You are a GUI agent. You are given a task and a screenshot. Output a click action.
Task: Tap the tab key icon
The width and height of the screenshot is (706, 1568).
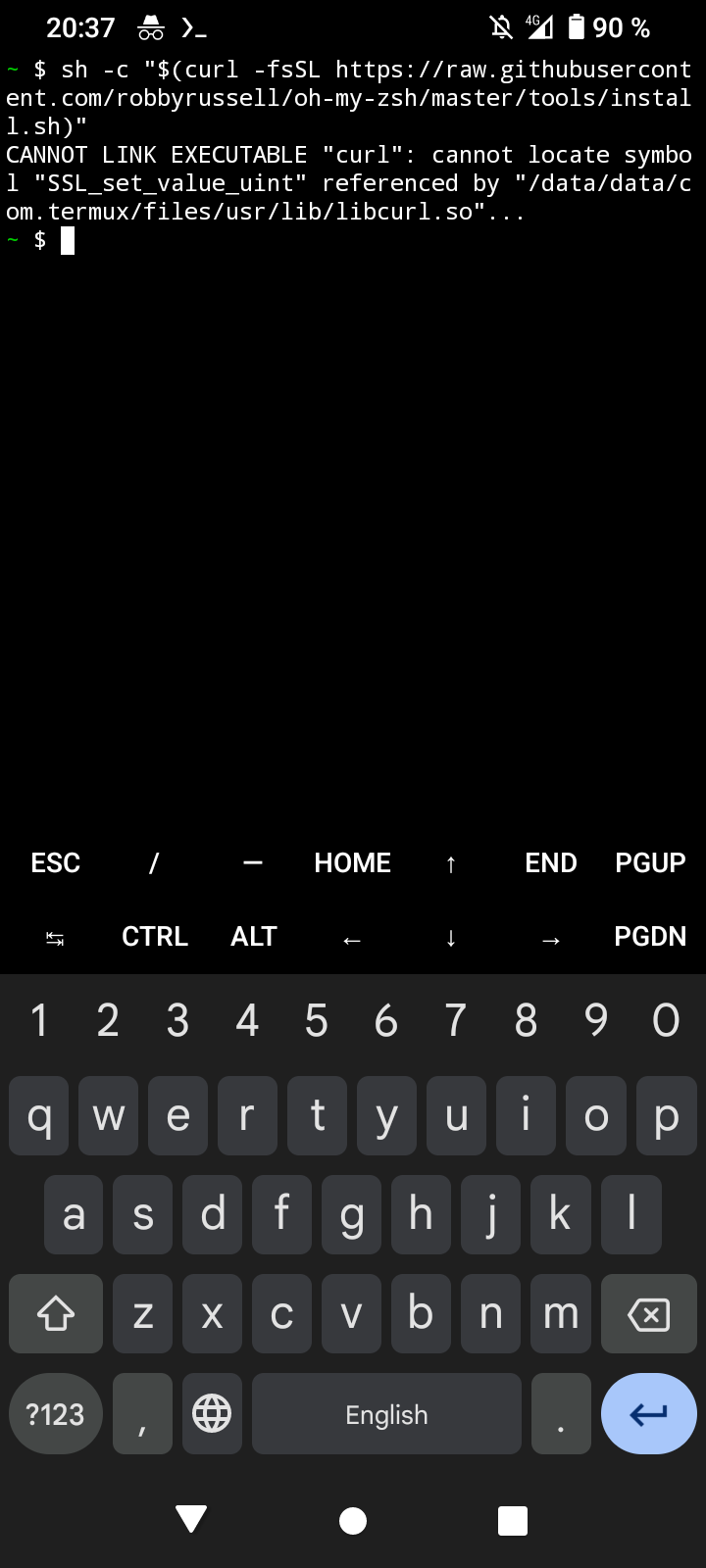(x=55, y=938)
